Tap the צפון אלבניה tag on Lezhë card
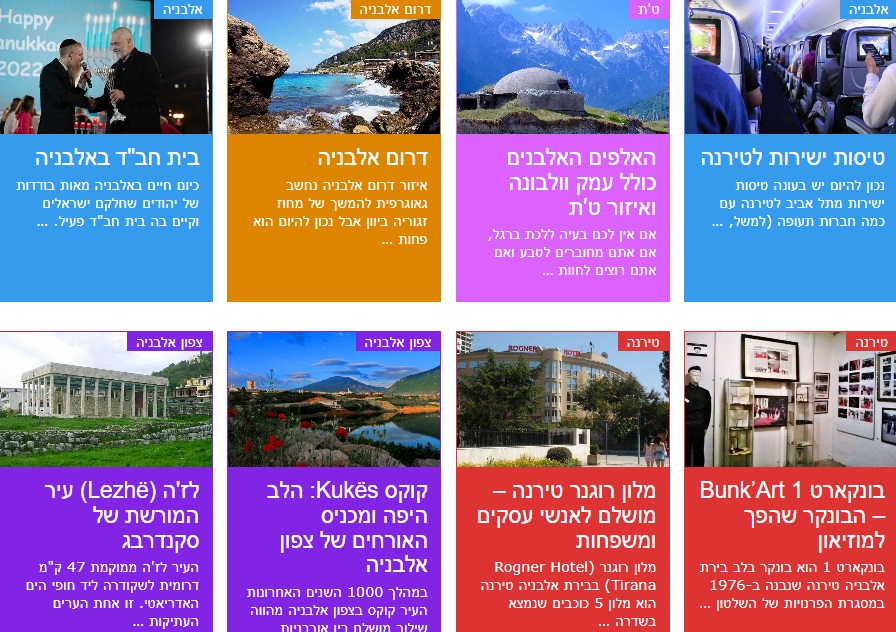896x632 pixels. pyautogui.click(x=169, y=342)
